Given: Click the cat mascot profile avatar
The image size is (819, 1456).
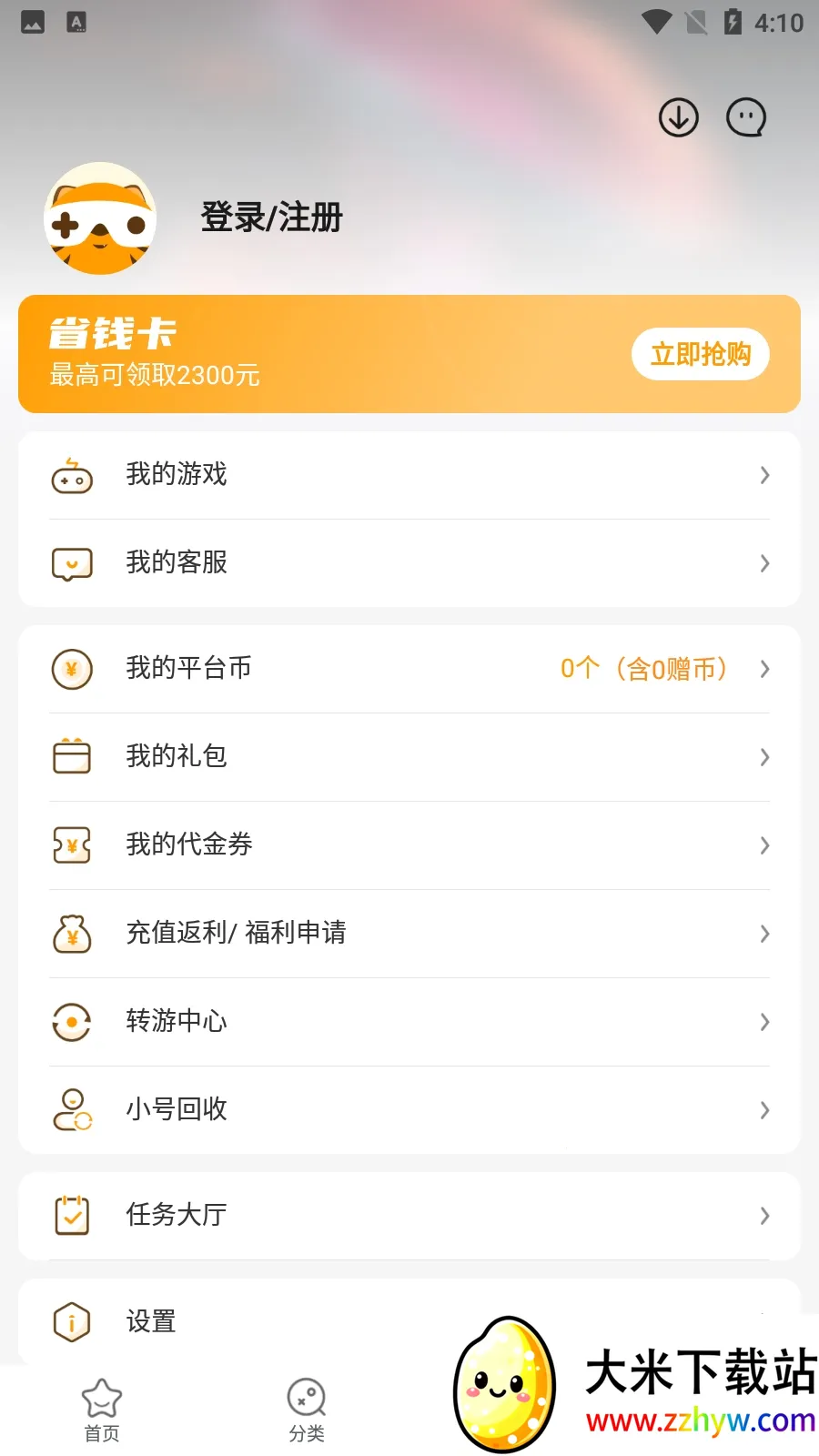Looking at the screenshot, I should pyautogui.click(x=100, y=218).
